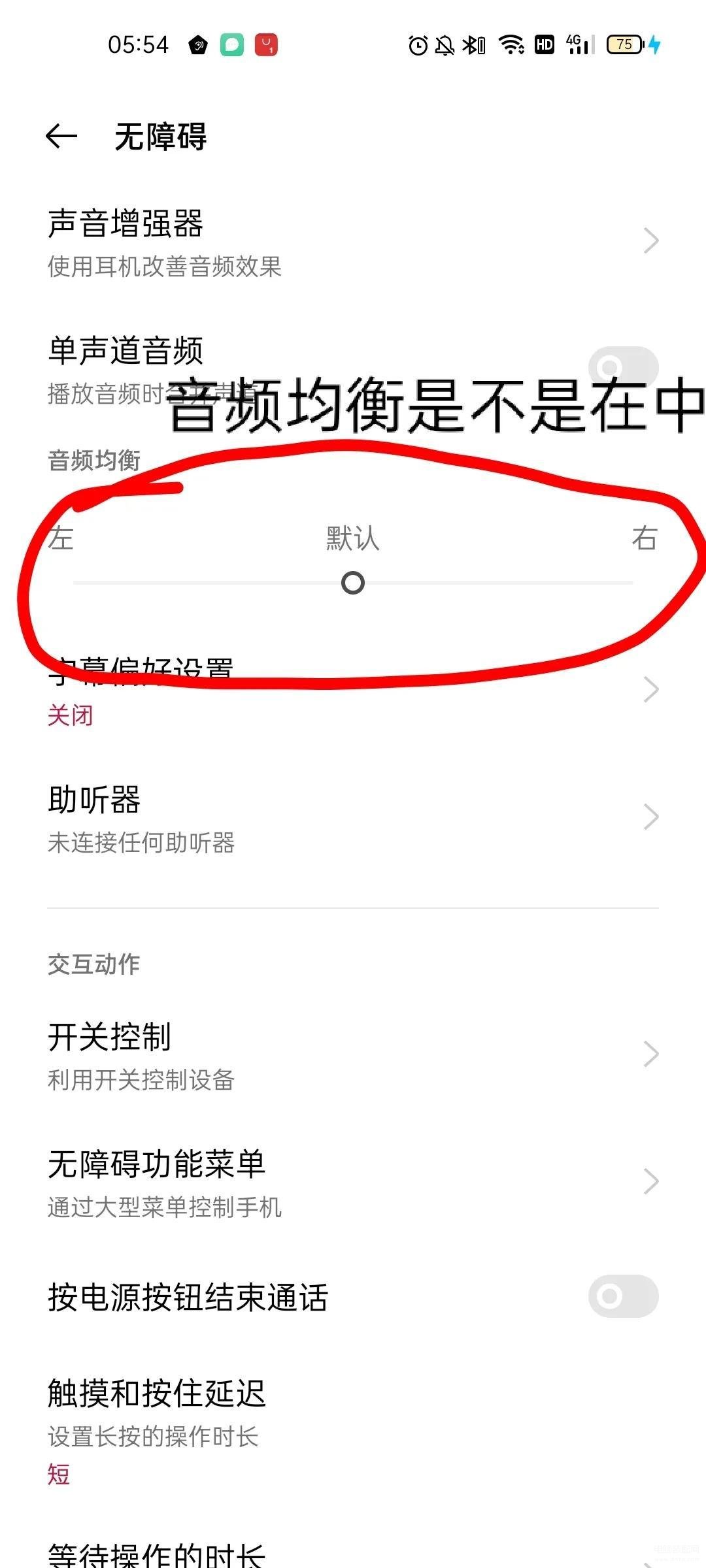706x1568 pixels.
Task: Go back from the 无障碍 page
Action: pos(61,137)
